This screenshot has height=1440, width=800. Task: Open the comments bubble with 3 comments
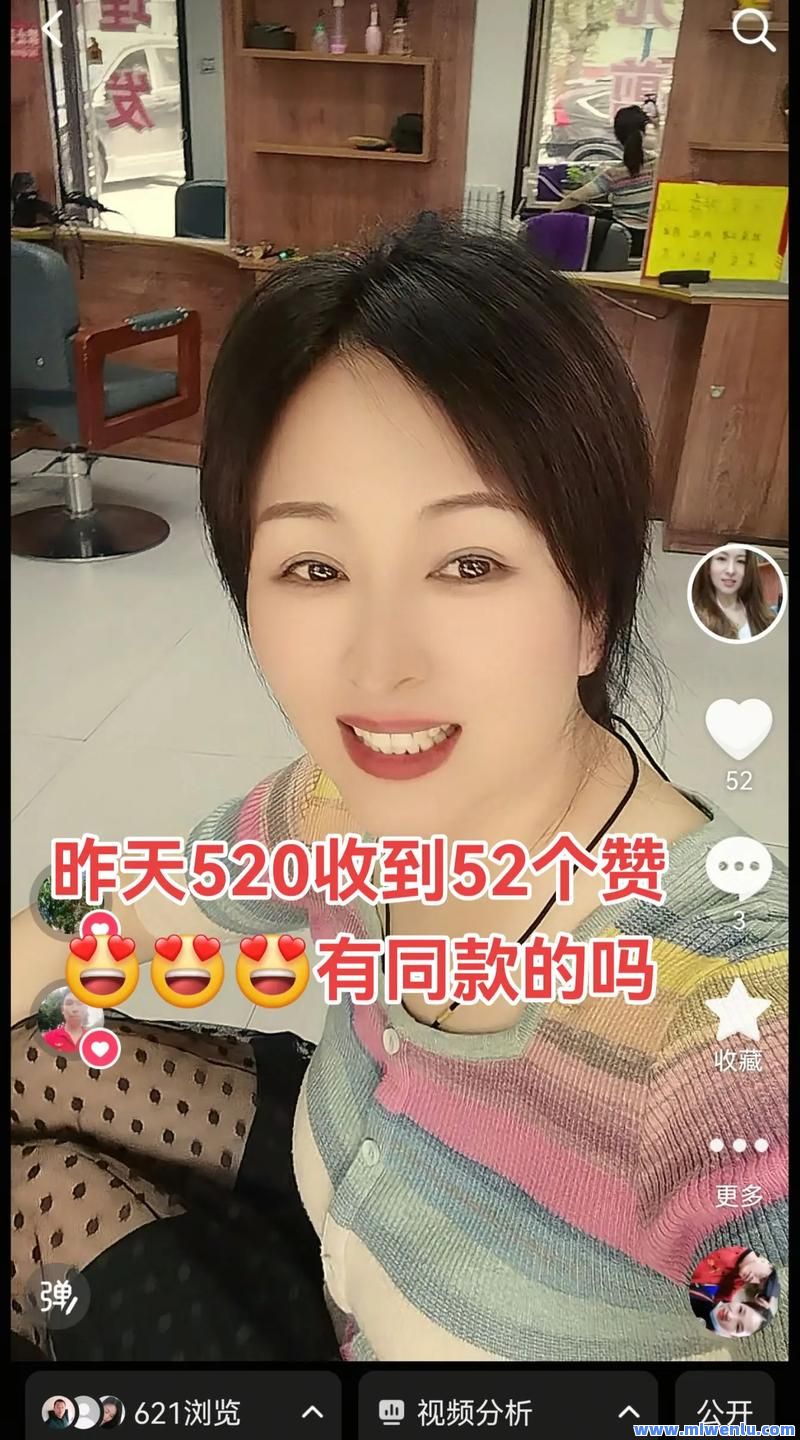[x=739, y=867]
